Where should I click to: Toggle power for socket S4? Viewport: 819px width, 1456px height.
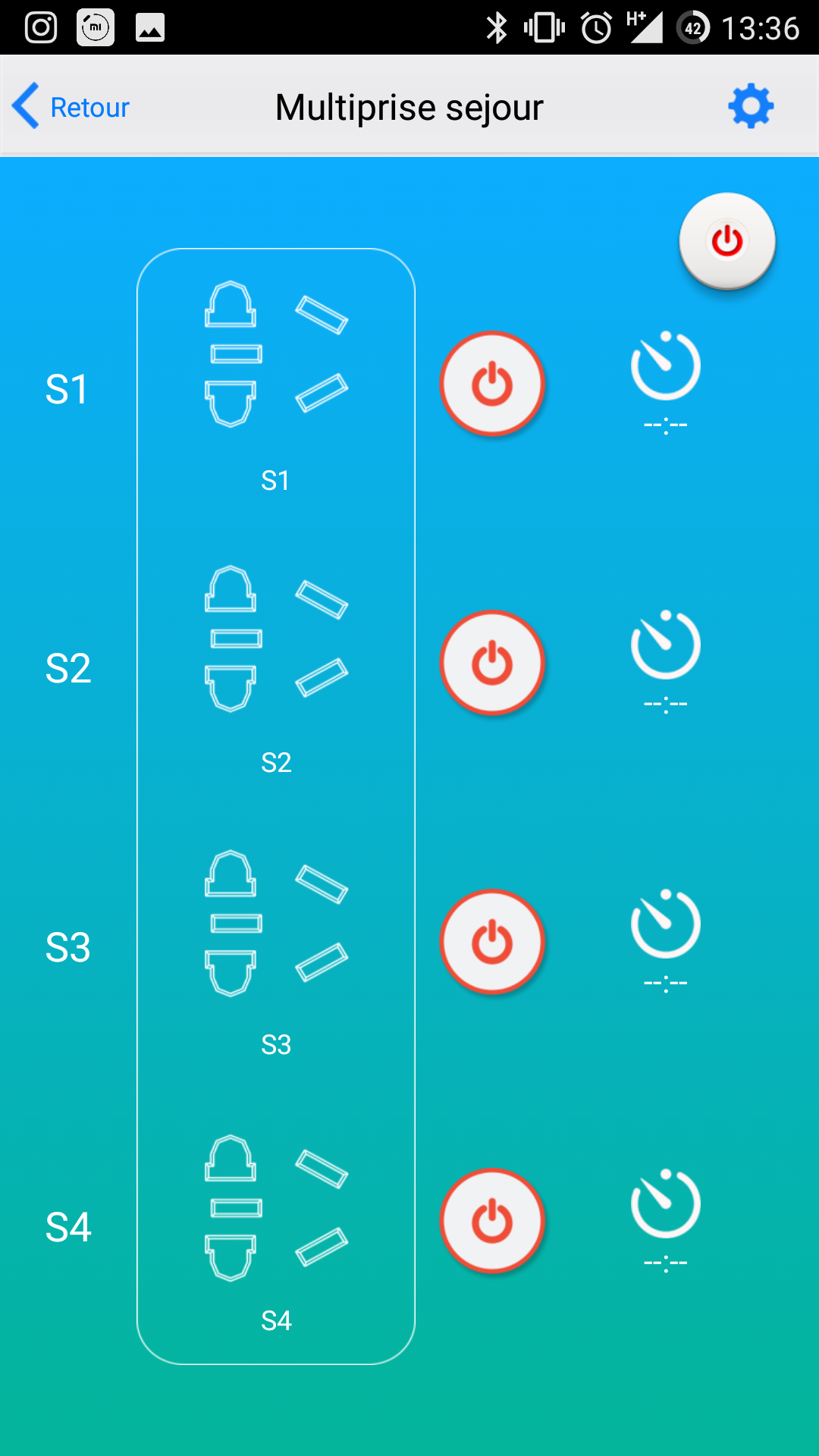pos(492,1221)
